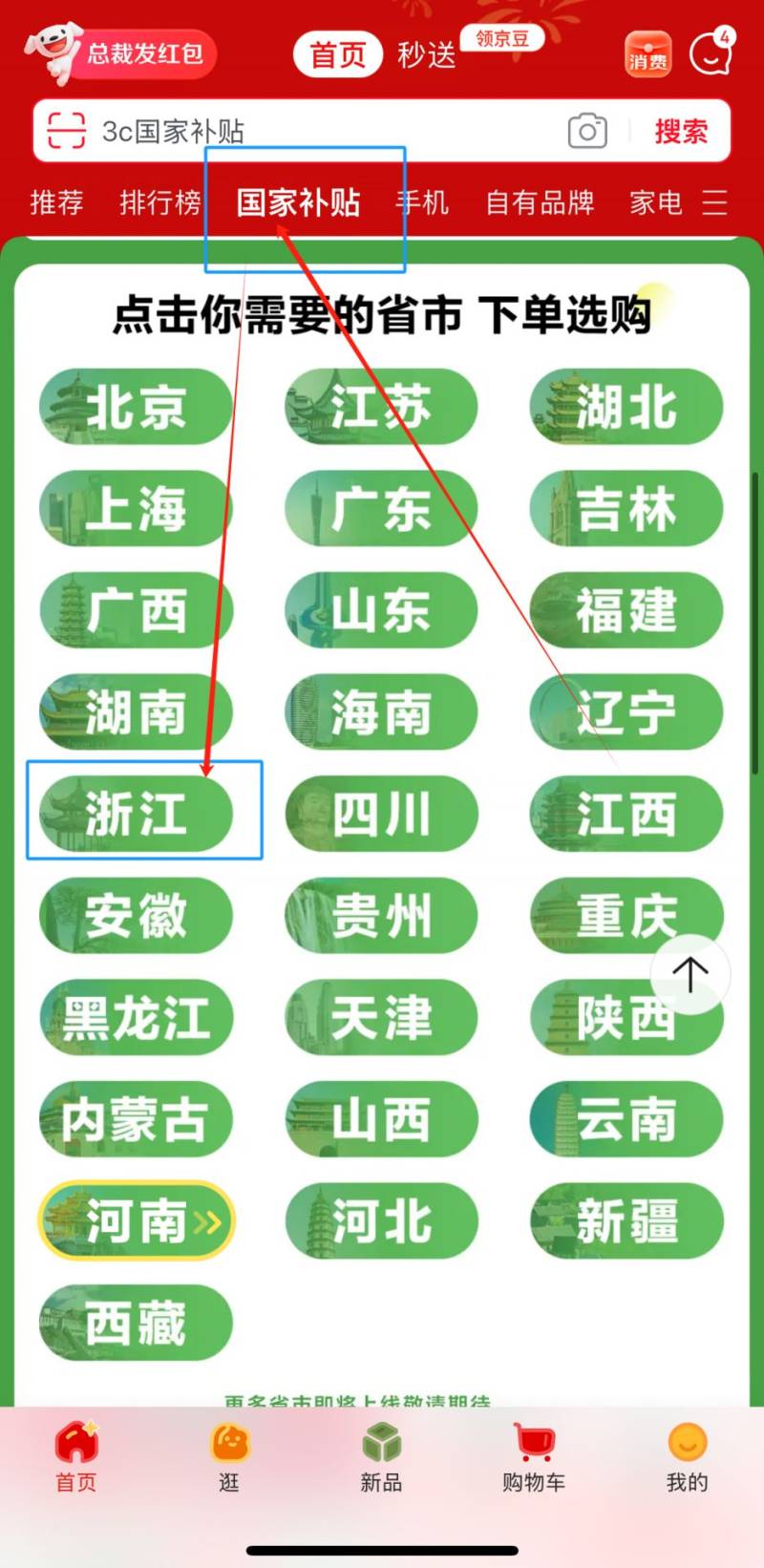
Task: Open the camera image search icon
Action: point(587,131)
